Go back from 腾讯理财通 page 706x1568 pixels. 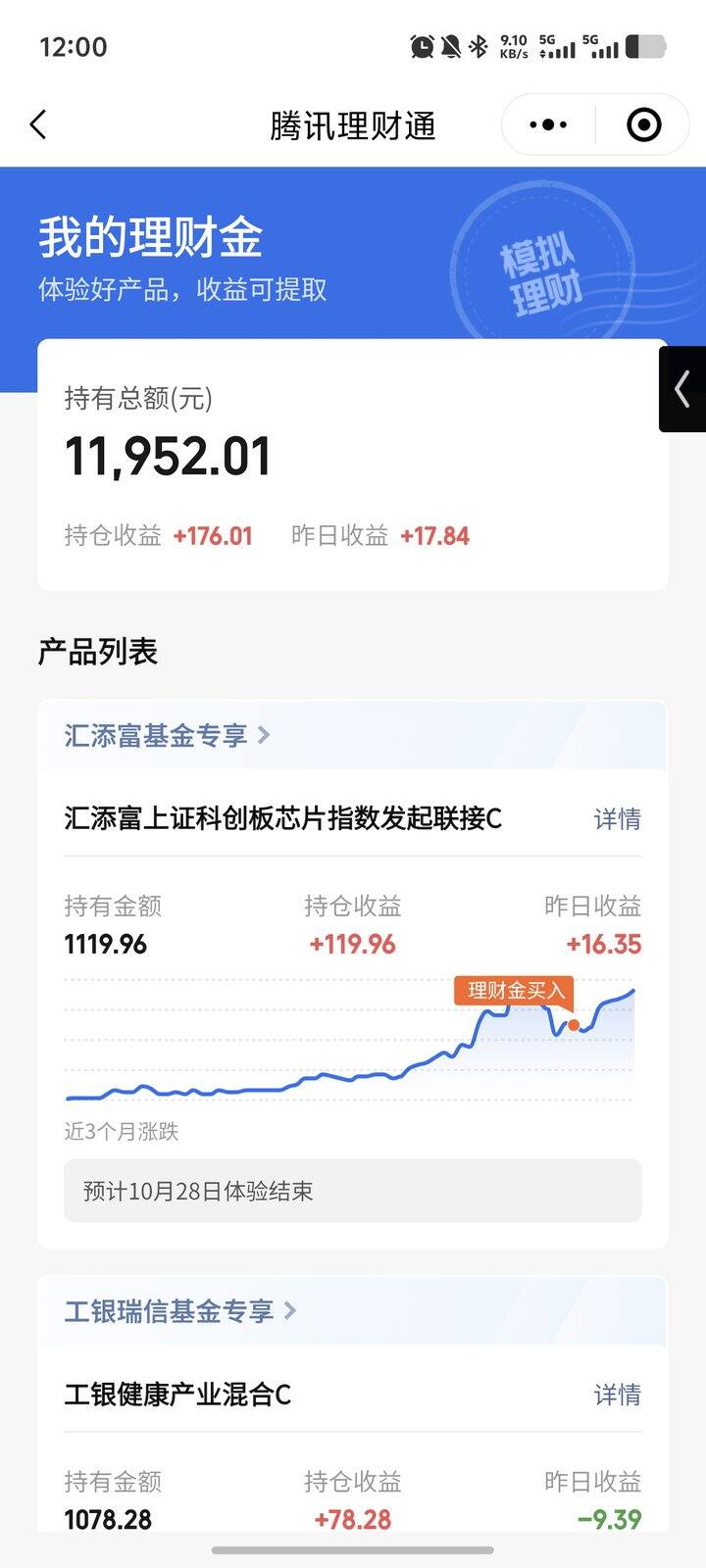pos(38,125)
